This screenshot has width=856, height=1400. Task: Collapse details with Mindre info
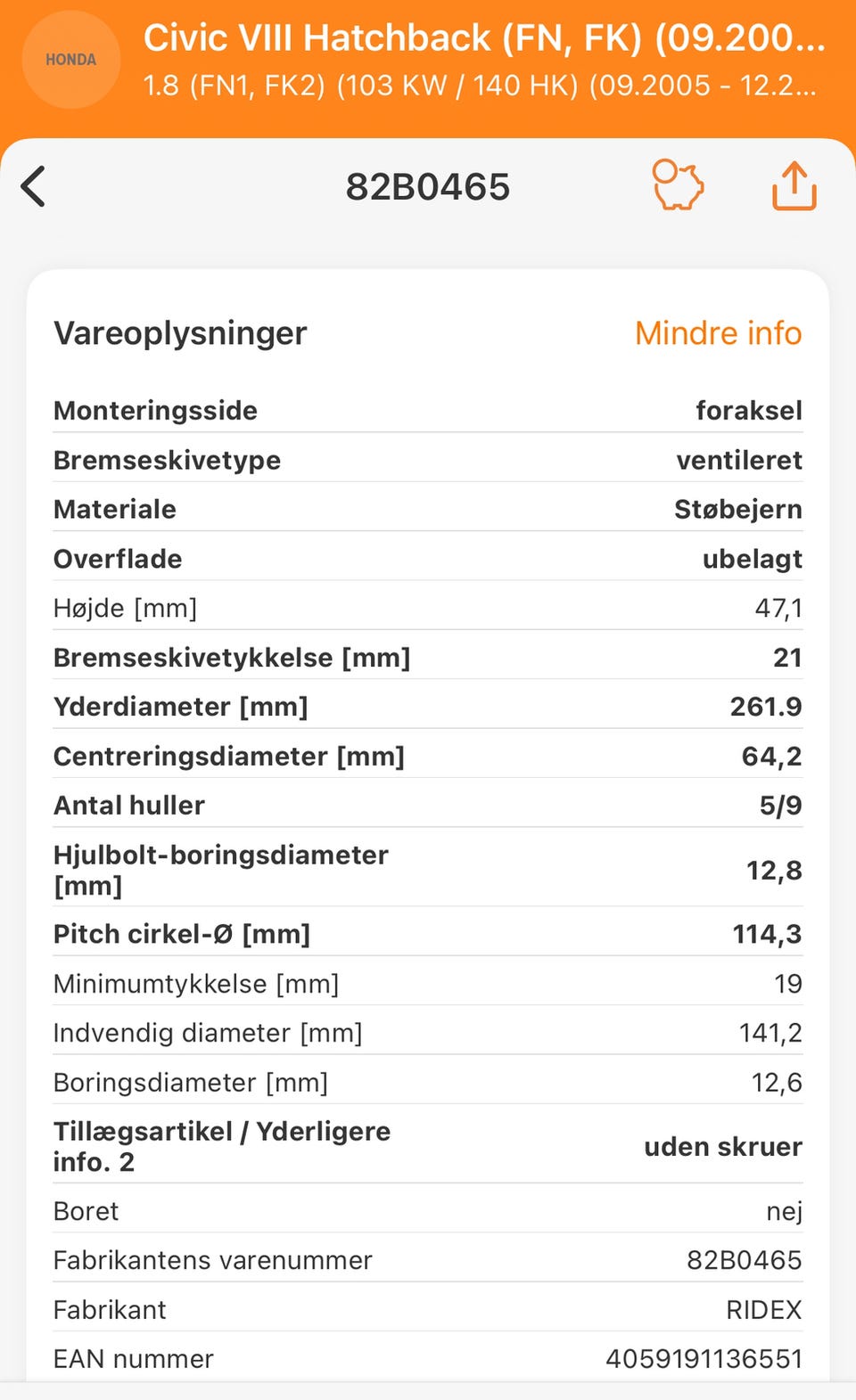718,333
